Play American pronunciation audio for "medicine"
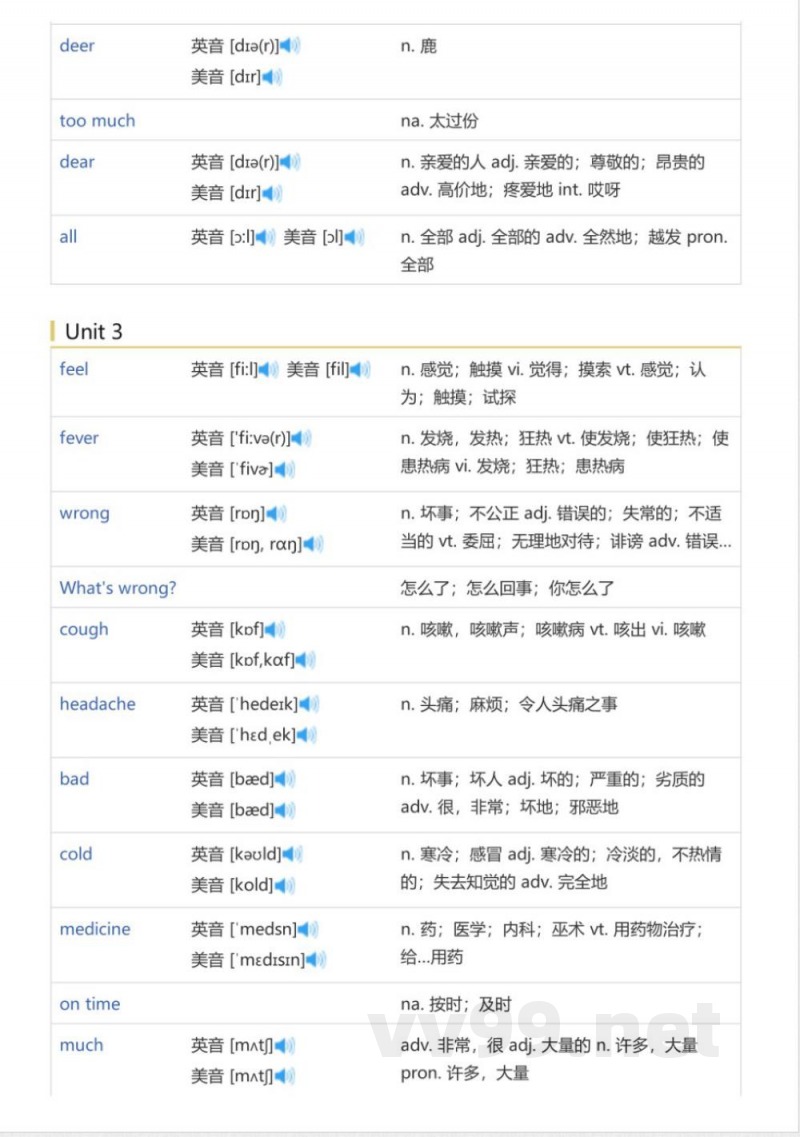 point(315,959)
